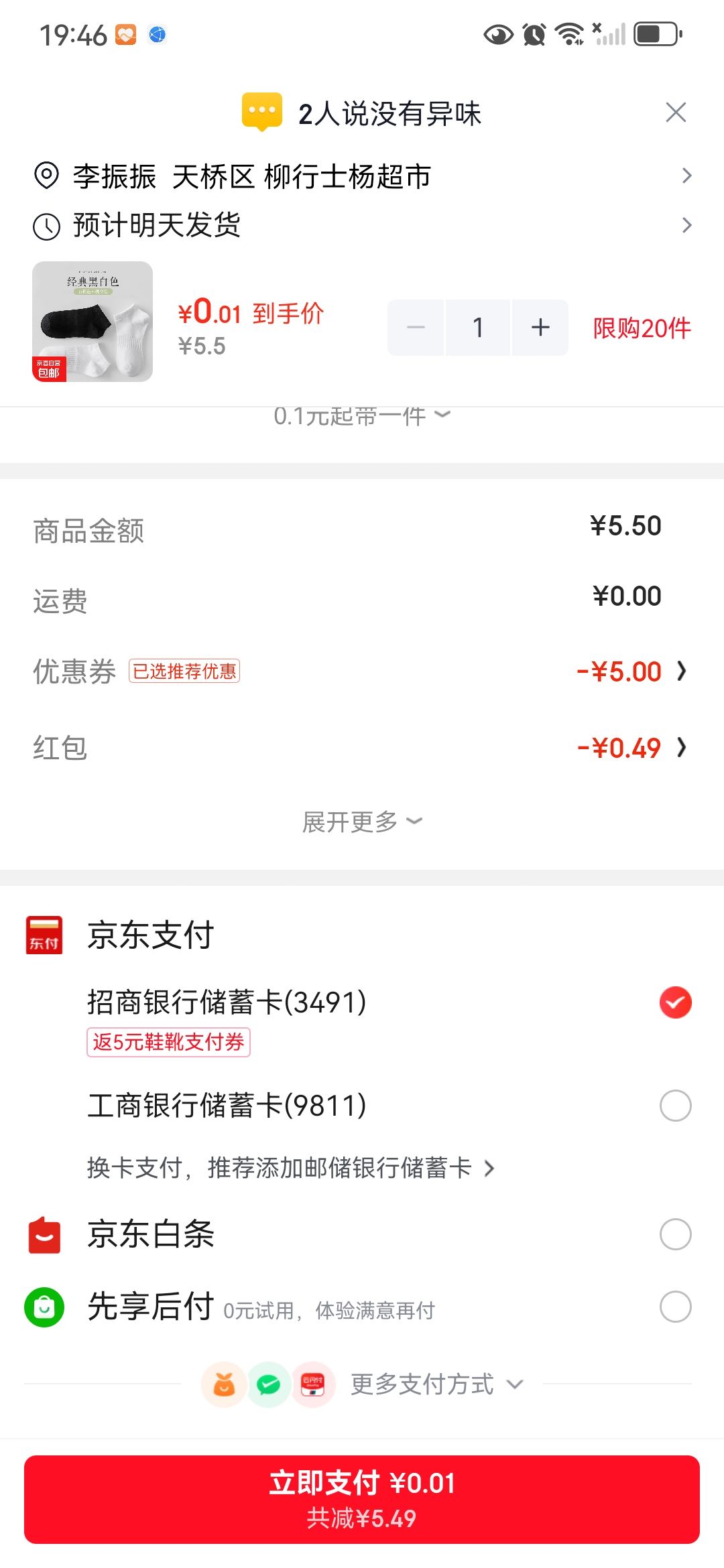Viewport: 724px width, 1568px height.
Task: Decrease quantity with the minus button
Action: click(x=416, y=328)
